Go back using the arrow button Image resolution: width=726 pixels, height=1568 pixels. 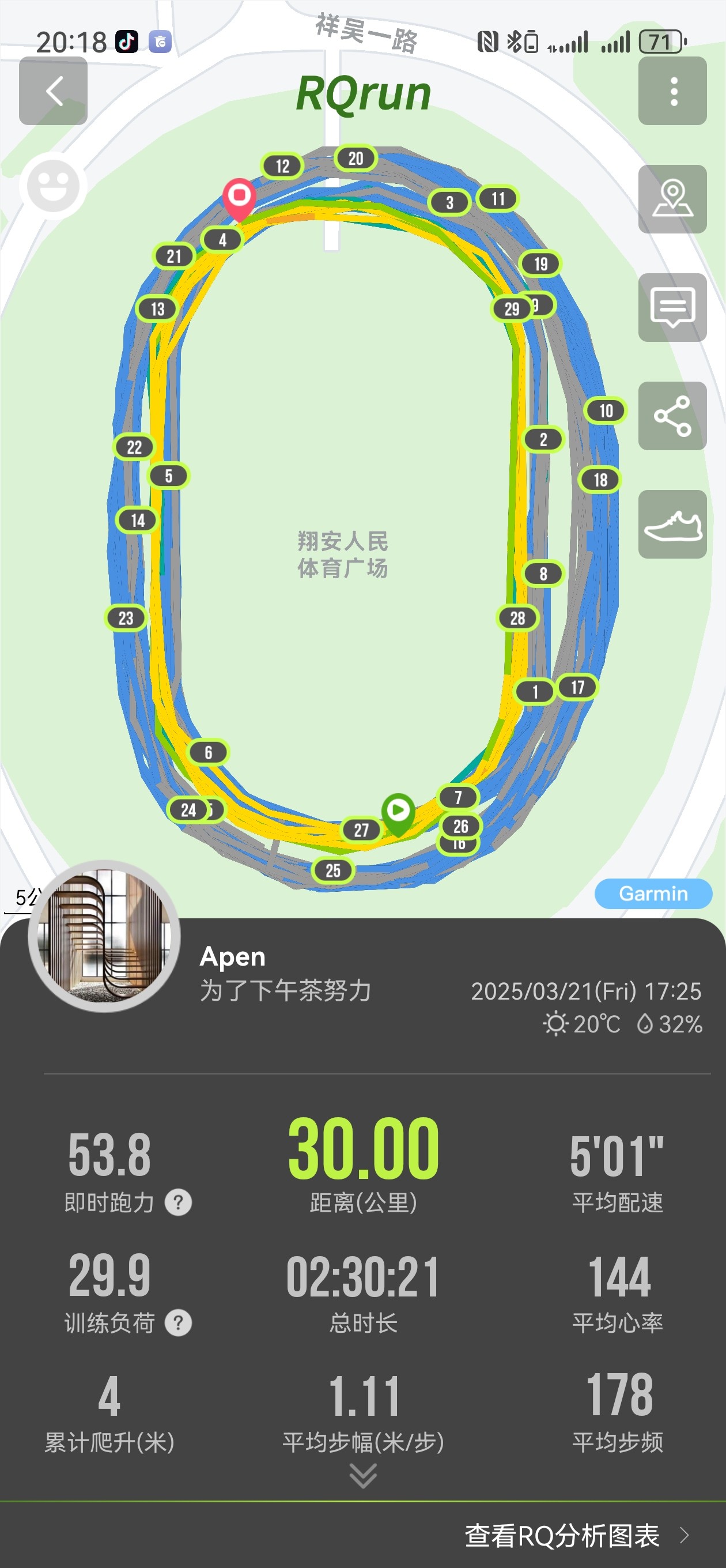point(54,91)
